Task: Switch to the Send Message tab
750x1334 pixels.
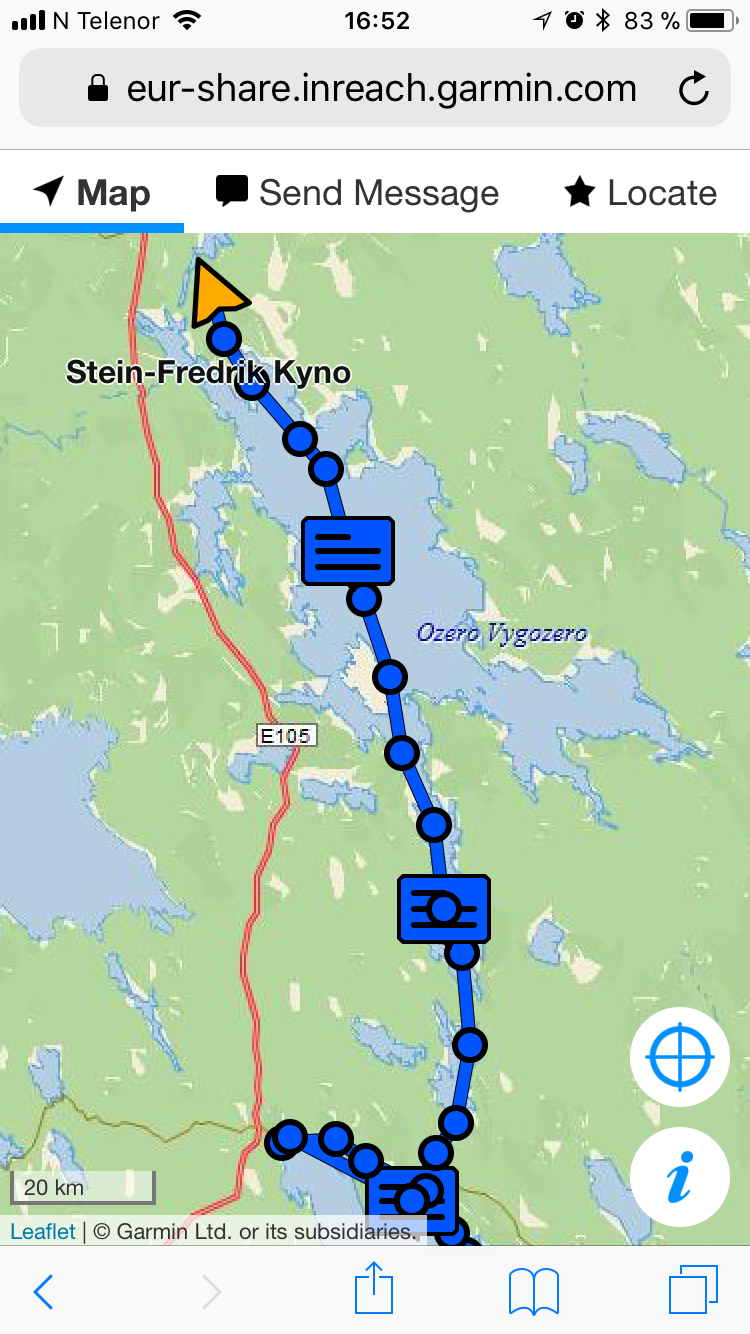Action: [x=358, y=192]
